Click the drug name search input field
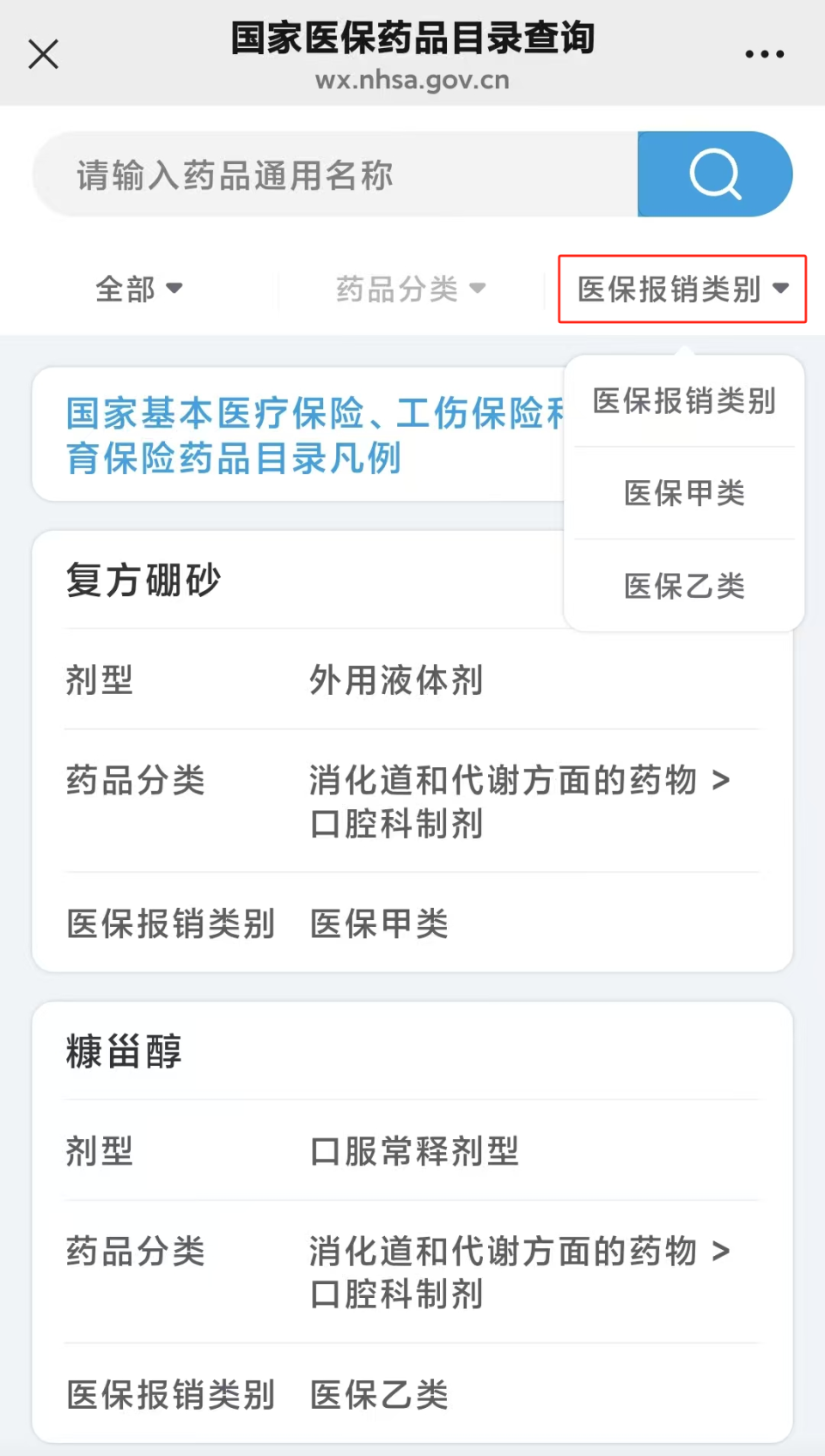This screenshot has width=825, height=1456. 335,174
